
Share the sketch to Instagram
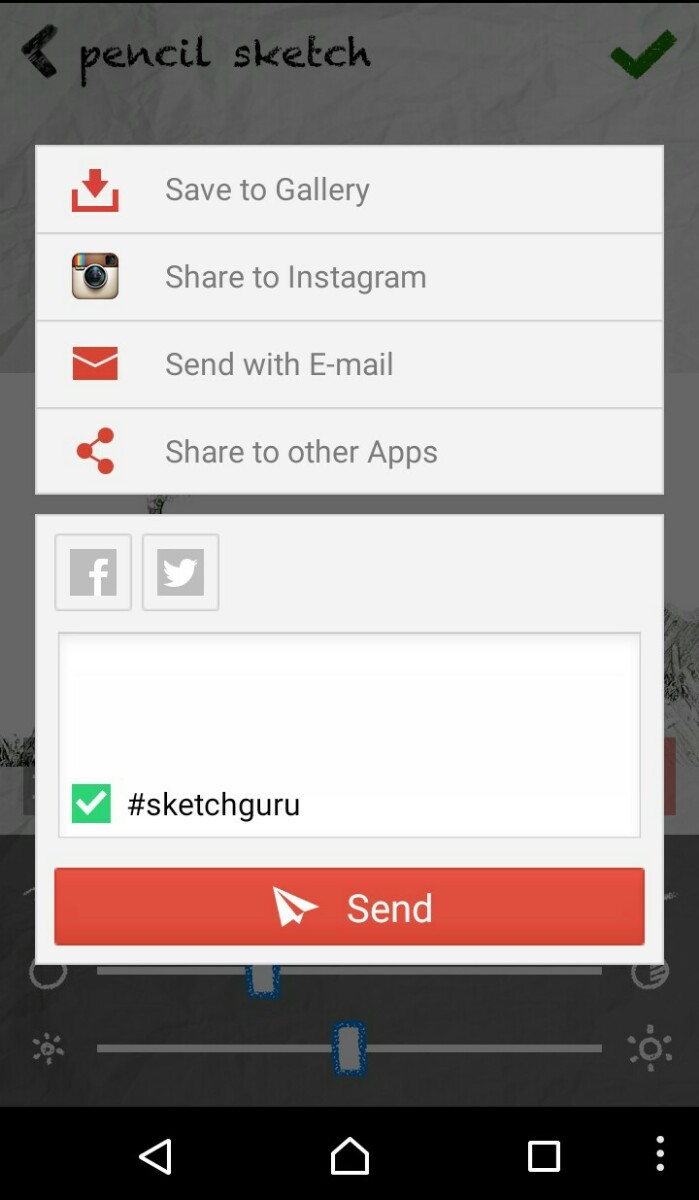click(349, 277)
